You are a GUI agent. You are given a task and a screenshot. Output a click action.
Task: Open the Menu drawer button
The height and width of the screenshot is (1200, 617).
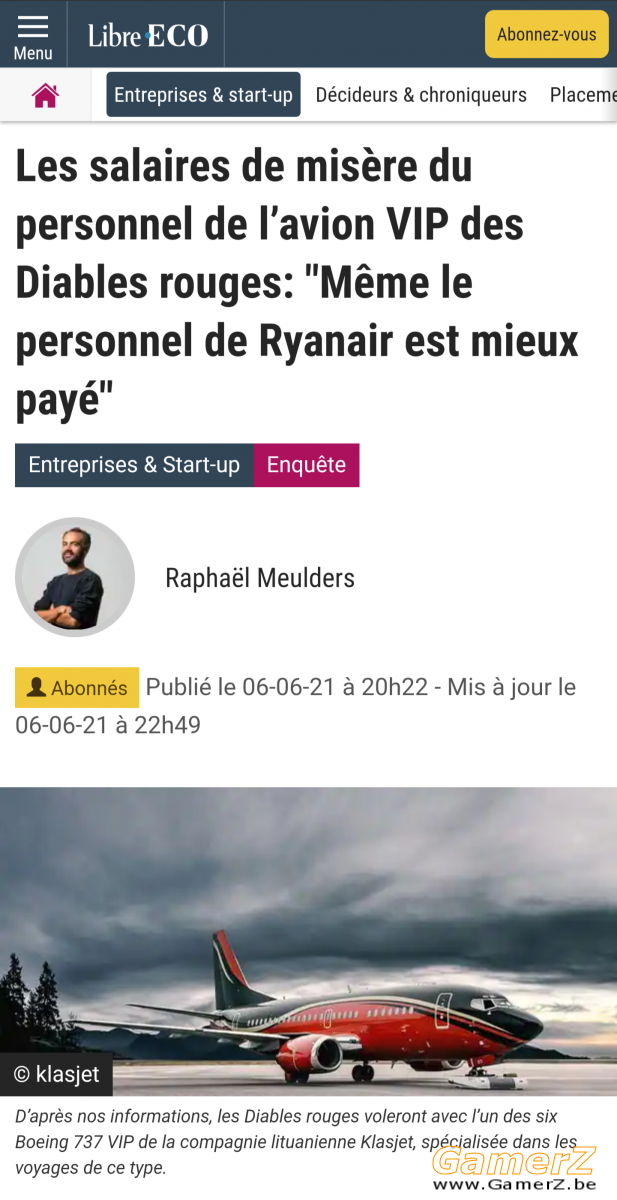33,36
